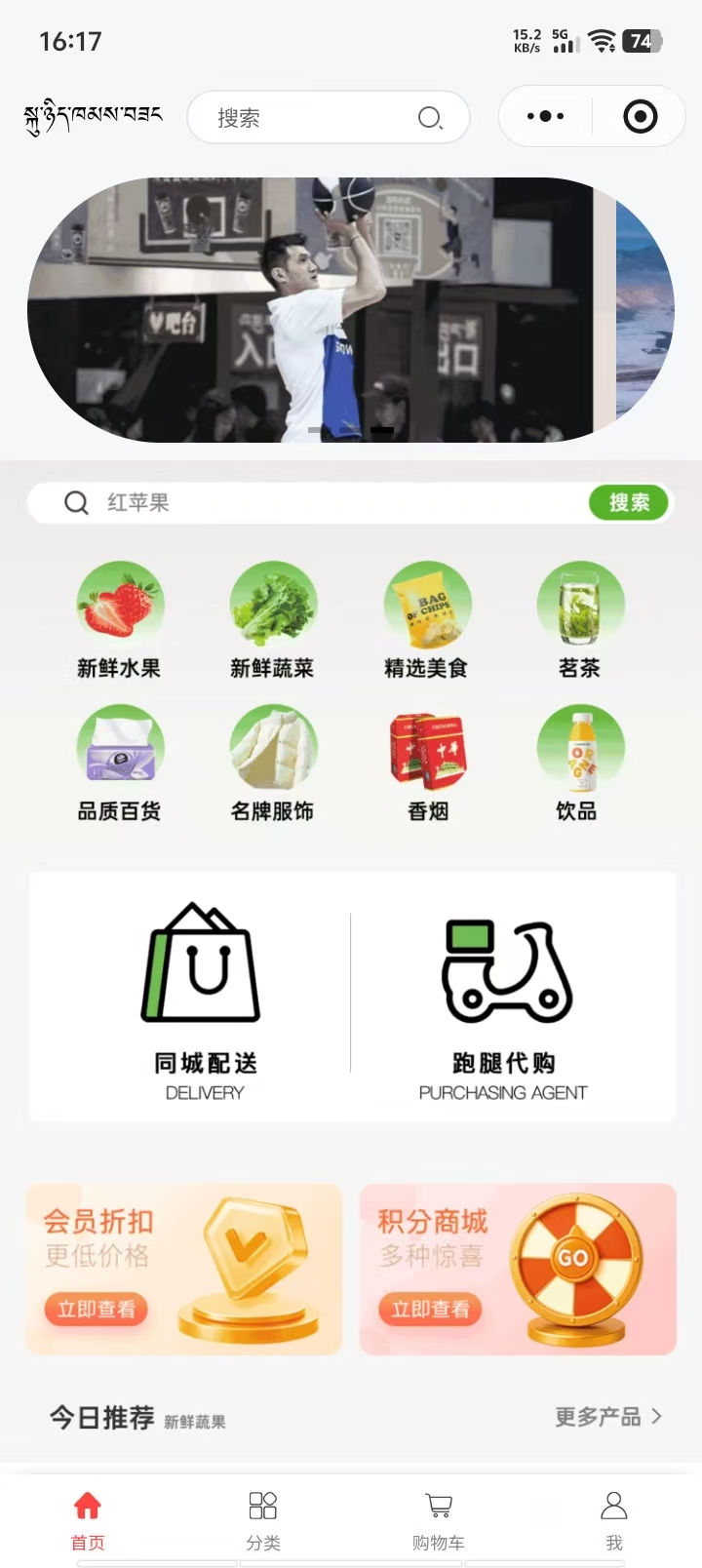The width and height of the screenshot is (702, 1568).
Task: Choose 同城配送 delivery service
Action: click(x=203, y=1000)
